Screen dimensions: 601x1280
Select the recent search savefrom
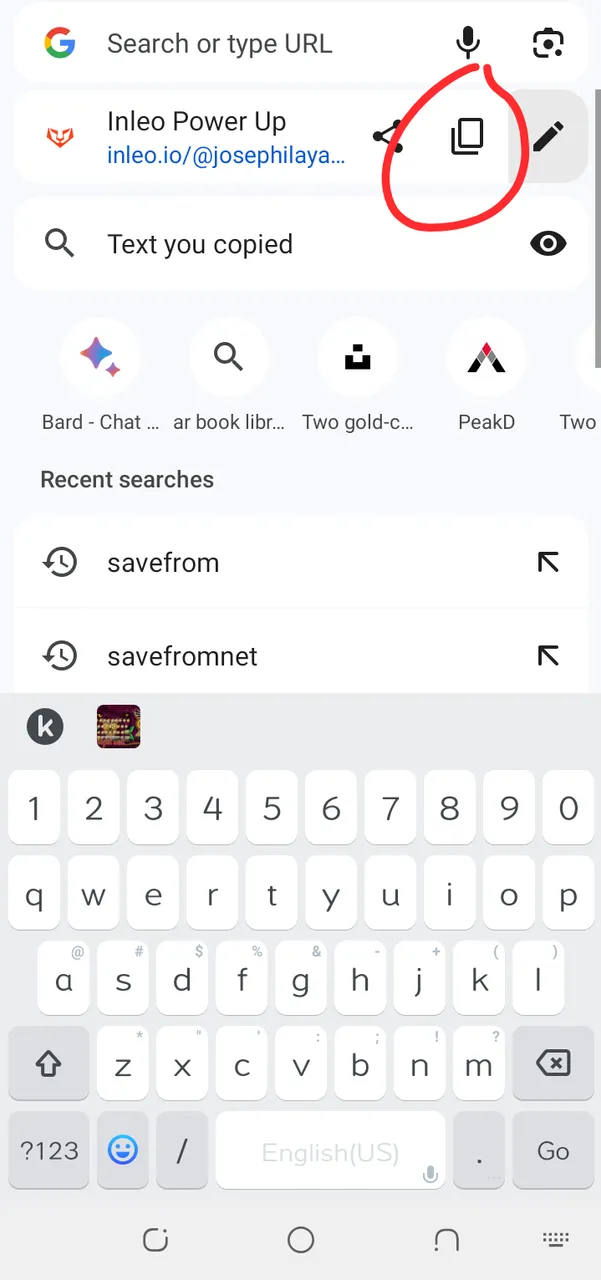point(270,563)
